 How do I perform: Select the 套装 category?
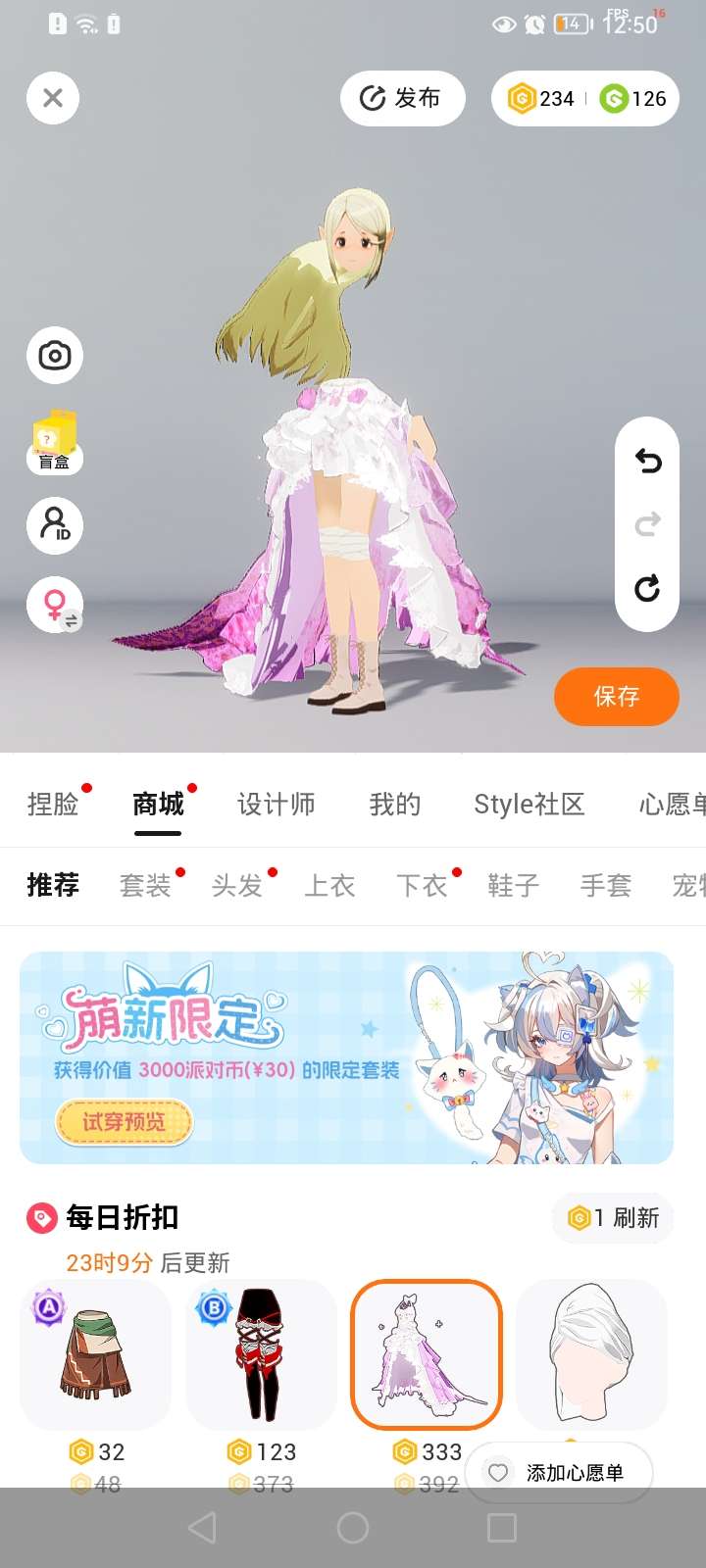[145, 886]
